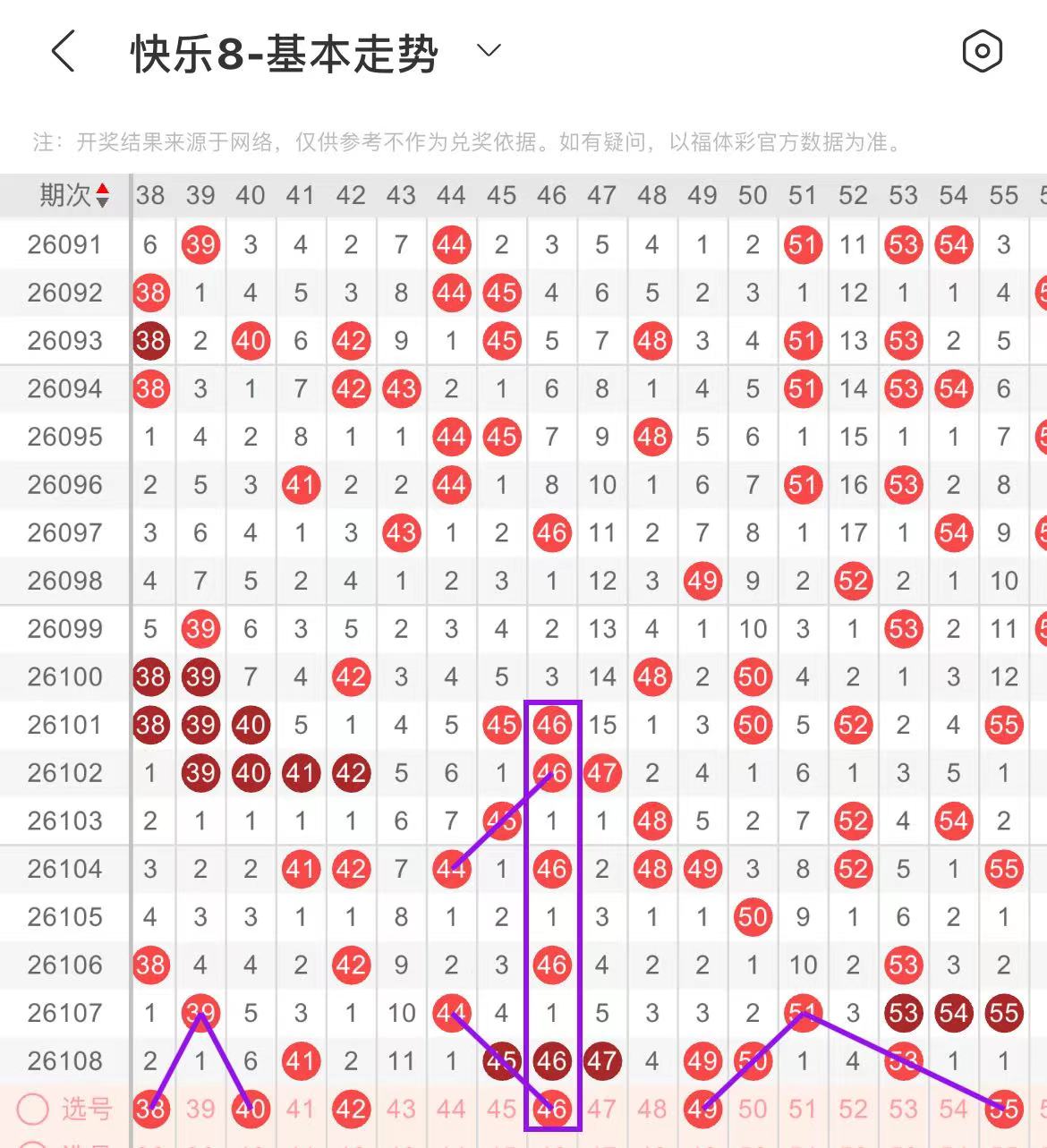Go back using the top-left arrow
The width and height of the screenshot is (1047, 1148).
(x=63, y=51)
